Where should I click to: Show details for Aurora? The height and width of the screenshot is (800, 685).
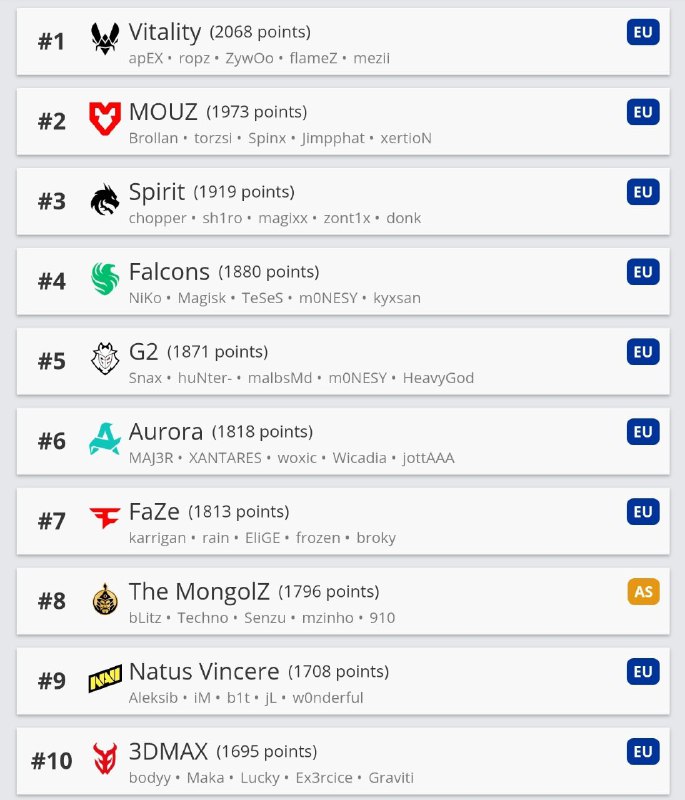tap(342, 441)
